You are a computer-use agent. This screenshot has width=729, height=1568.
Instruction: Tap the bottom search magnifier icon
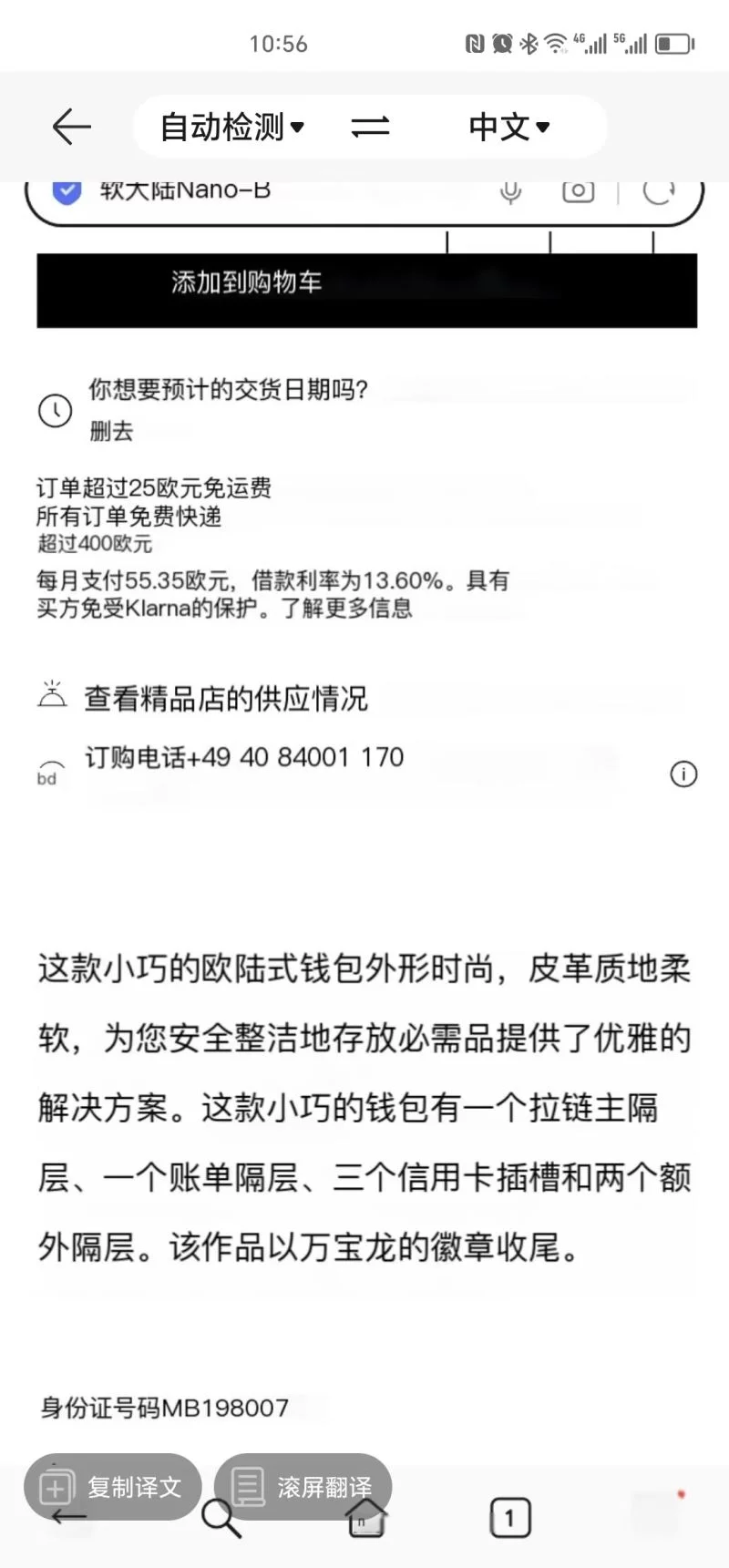(221, 1520)
